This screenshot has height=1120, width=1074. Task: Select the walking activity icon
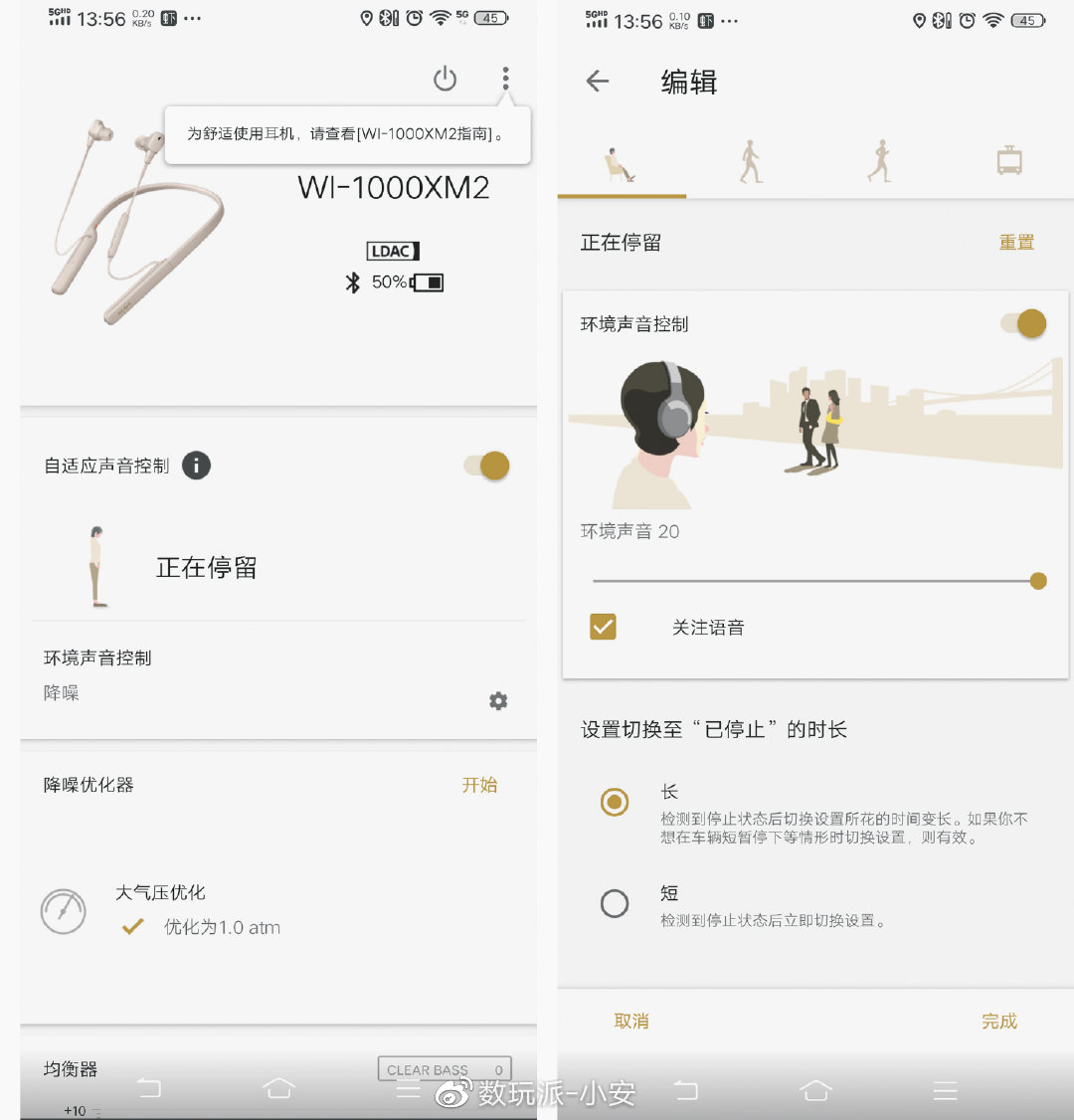coord(751,159)
